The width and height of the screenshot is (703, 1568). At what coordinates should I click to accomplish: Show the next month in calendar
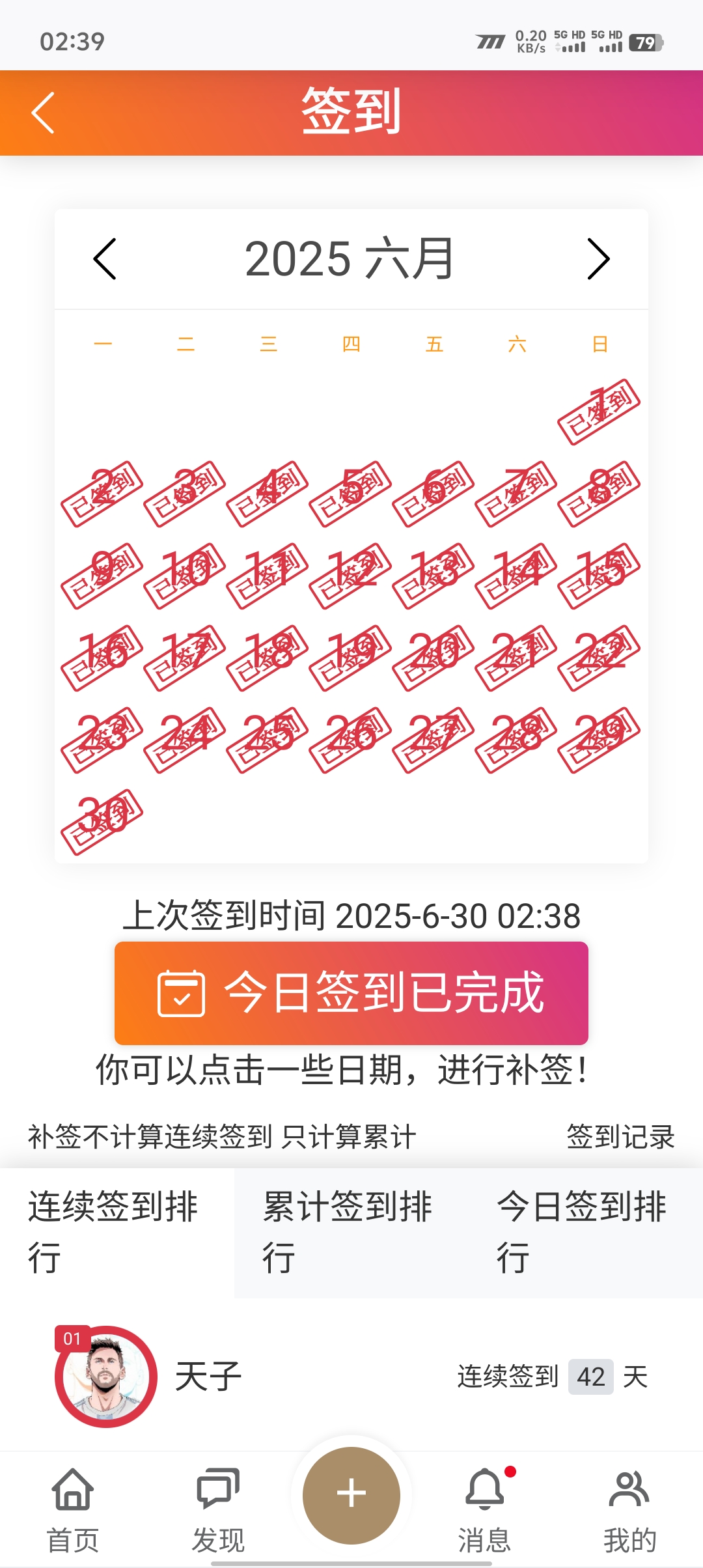point(598,259)
